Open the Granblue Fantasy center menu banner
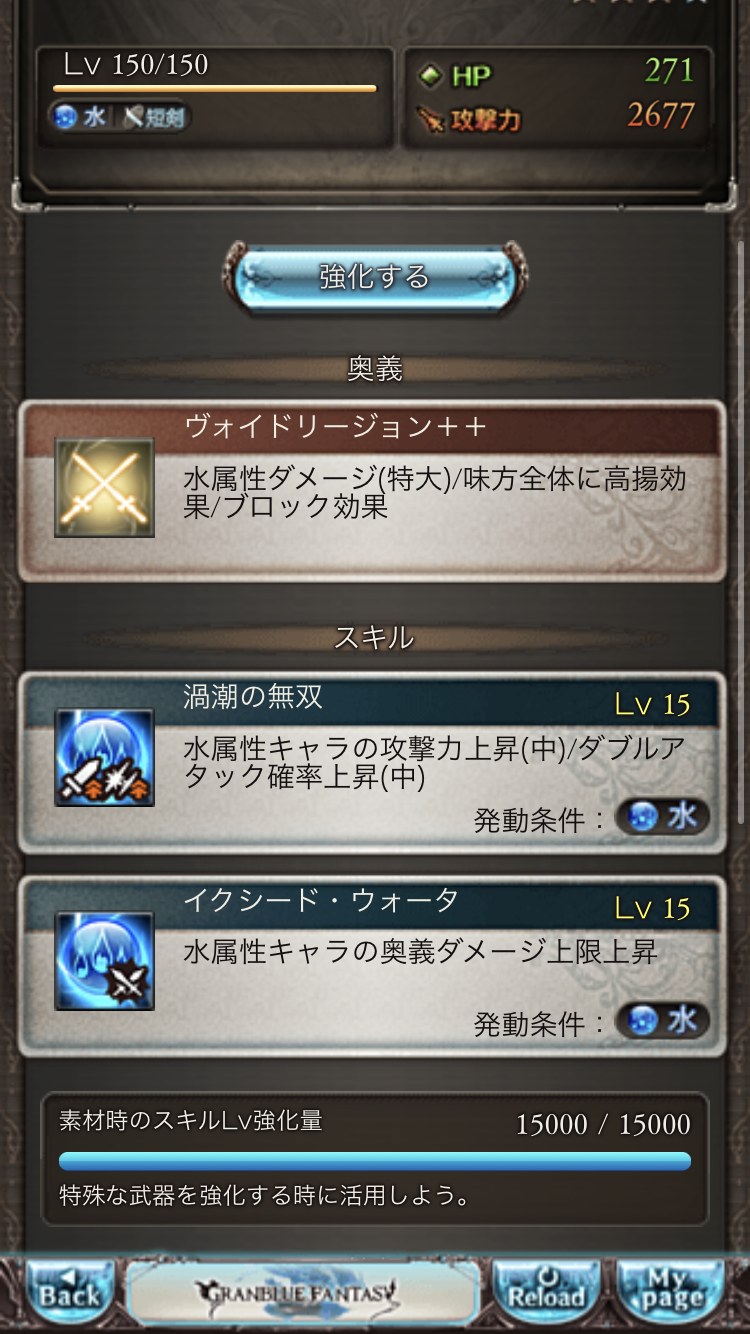 pyautogui.click(x=304, y=1294)
